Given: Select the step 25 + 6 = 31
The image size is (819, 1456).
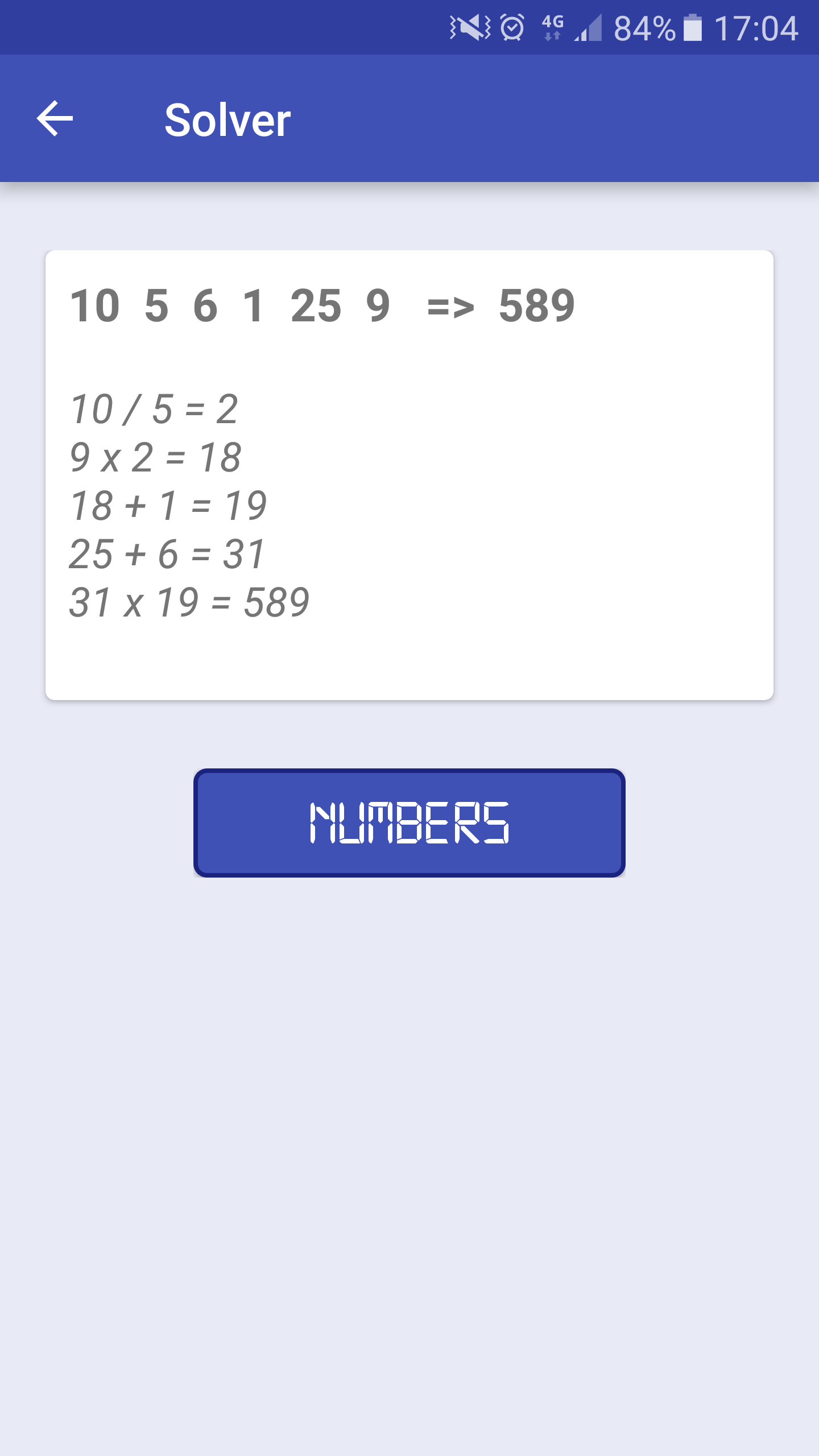Looking at the screenshot, I should pyautogui.click(x=168, y=555).
